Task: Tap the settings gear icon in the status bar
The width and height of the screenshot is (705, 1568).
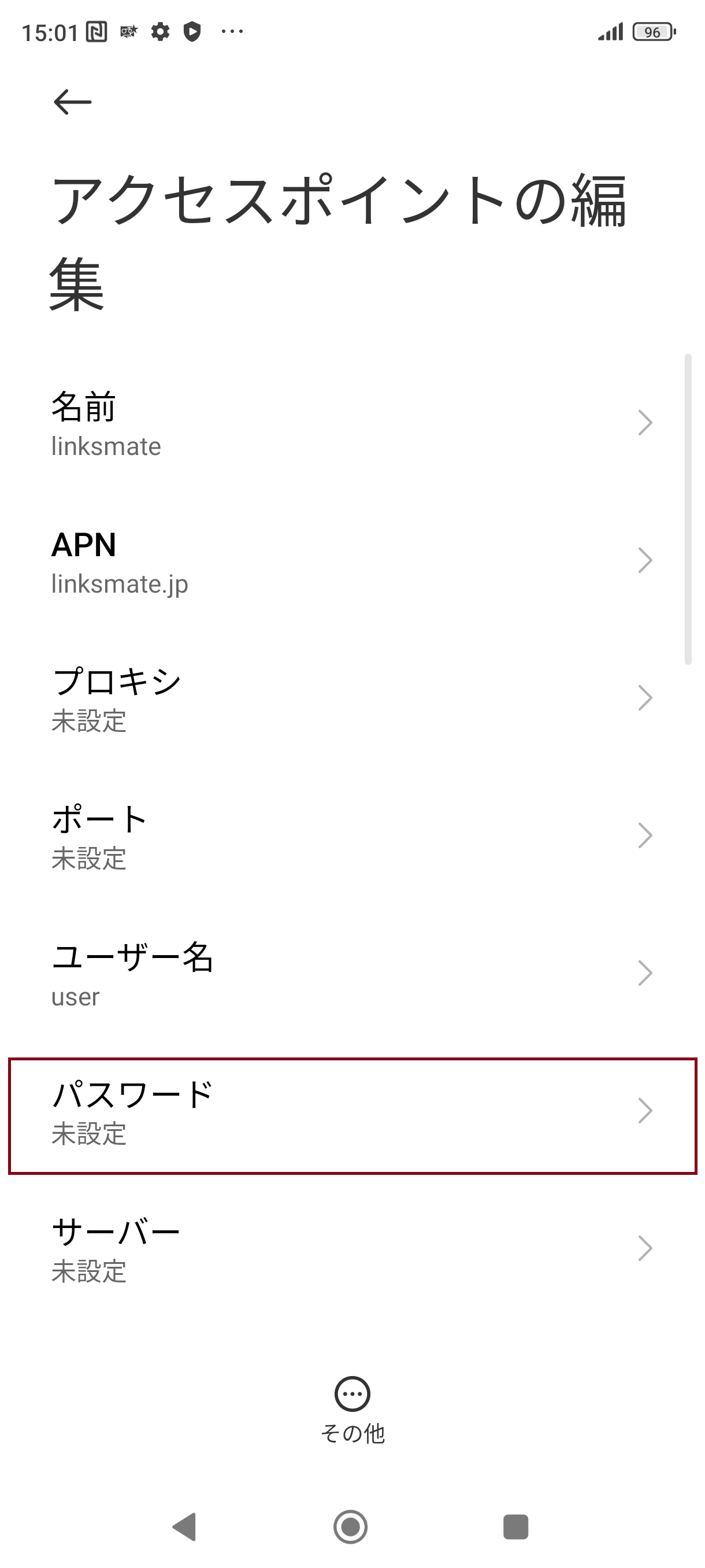Action: coord(161,32)
